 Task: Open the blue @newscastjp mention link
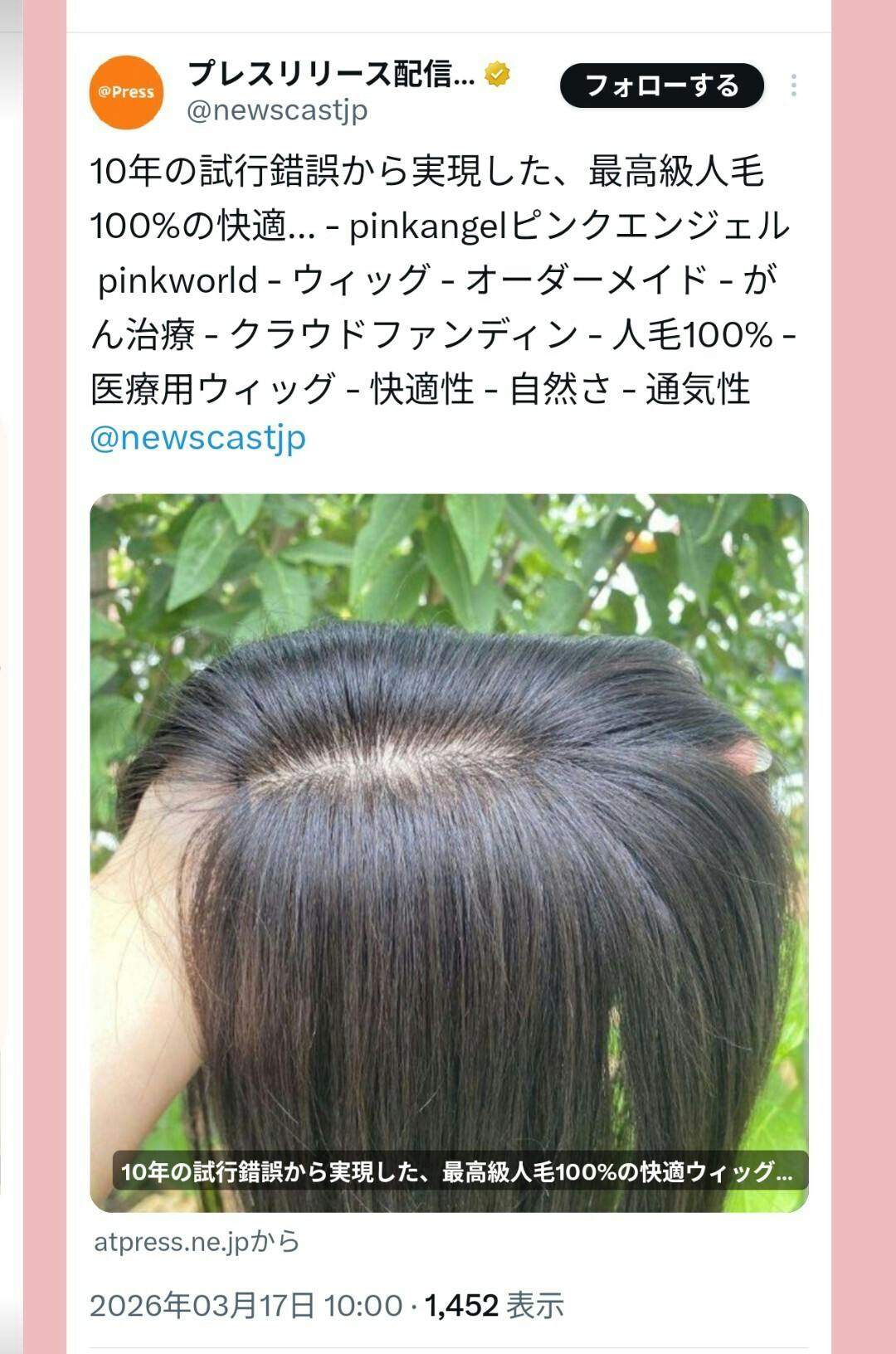click(197, 437)
